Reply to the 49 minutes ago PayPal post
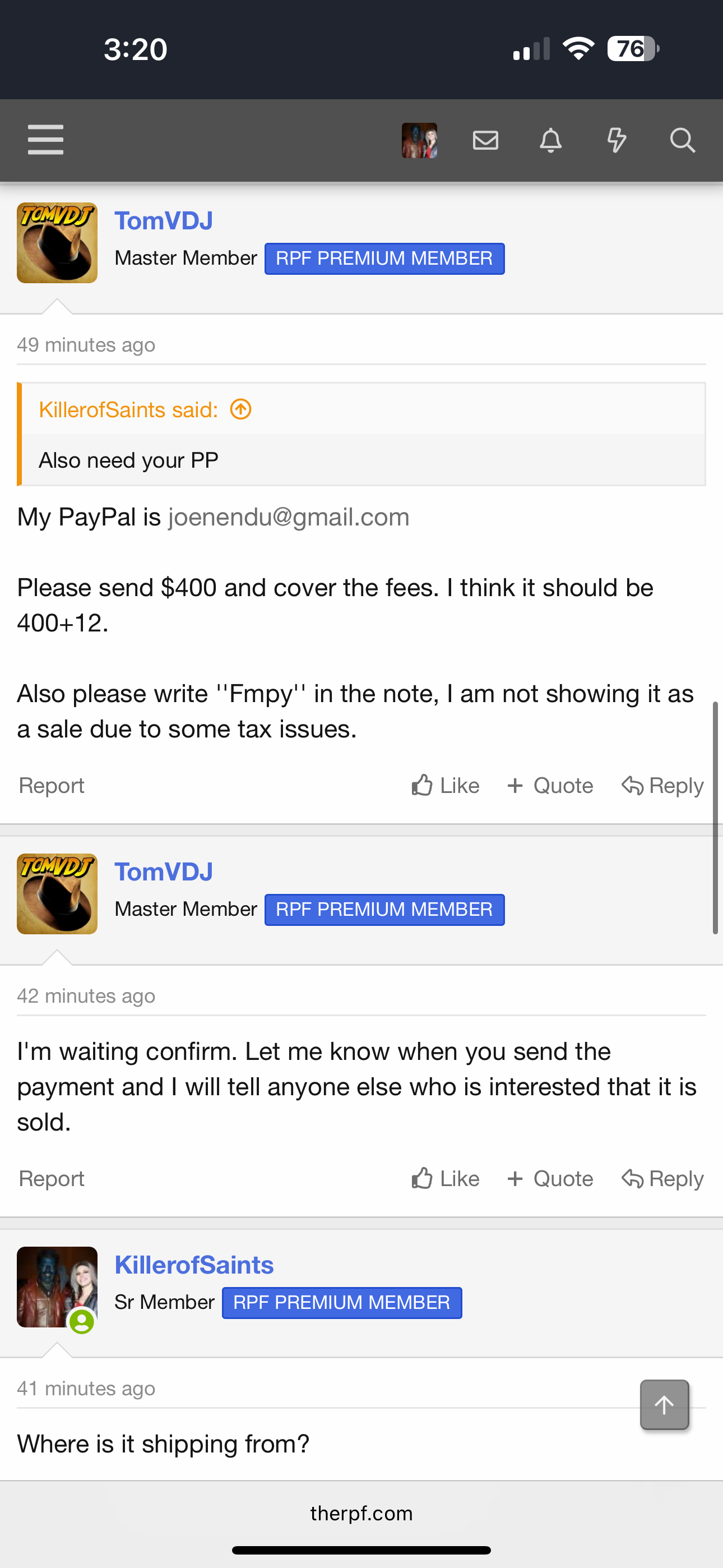The image size is (723, 1568). [662, 785]
